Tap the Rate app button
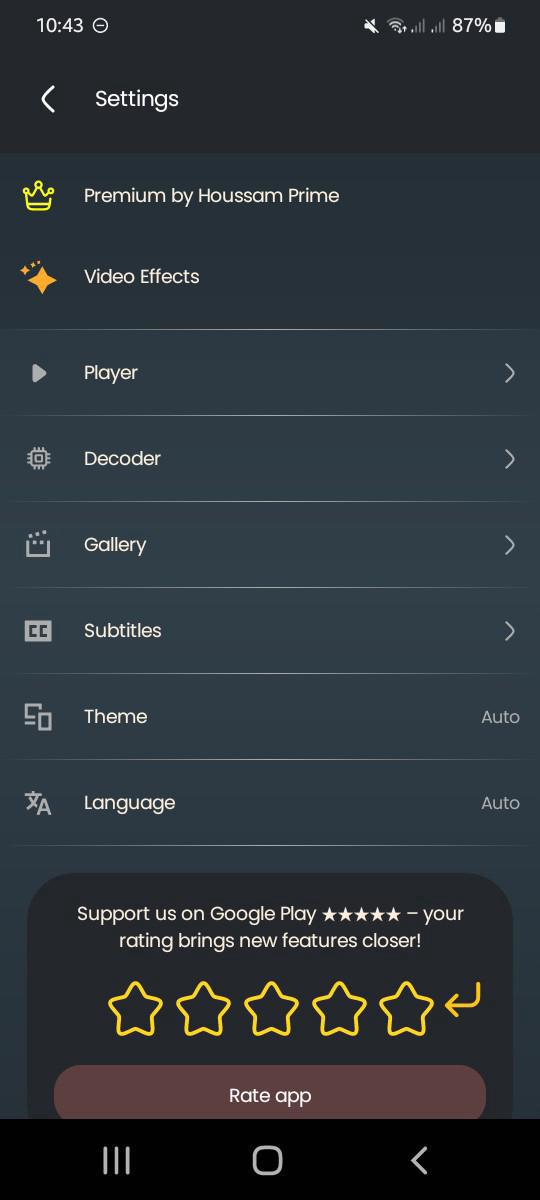The image size is (540, 1200). [x=270, y=1094]
